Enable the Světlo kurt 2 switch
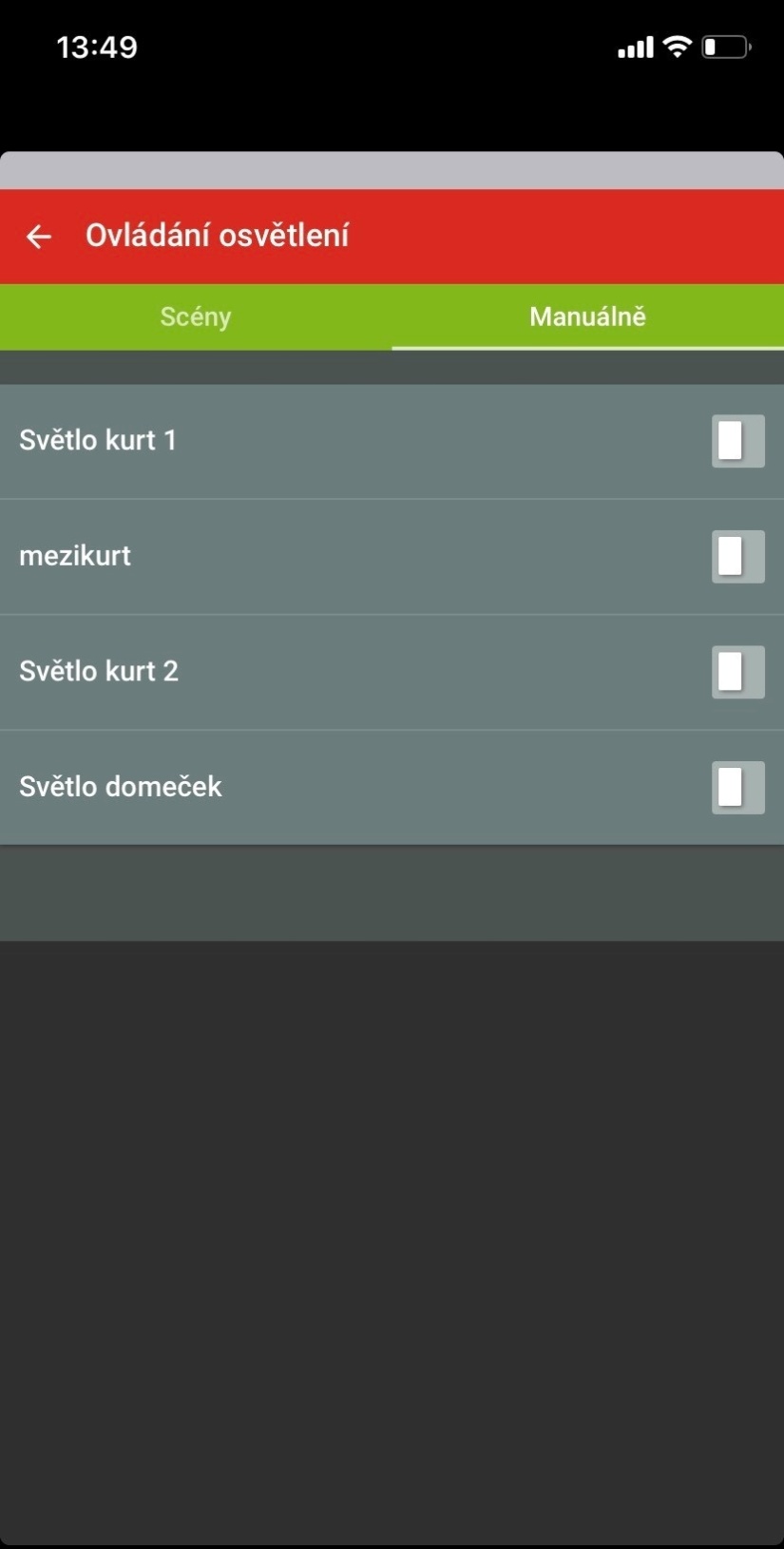Viewport: 784px width, 1549px height. (737, 672)
